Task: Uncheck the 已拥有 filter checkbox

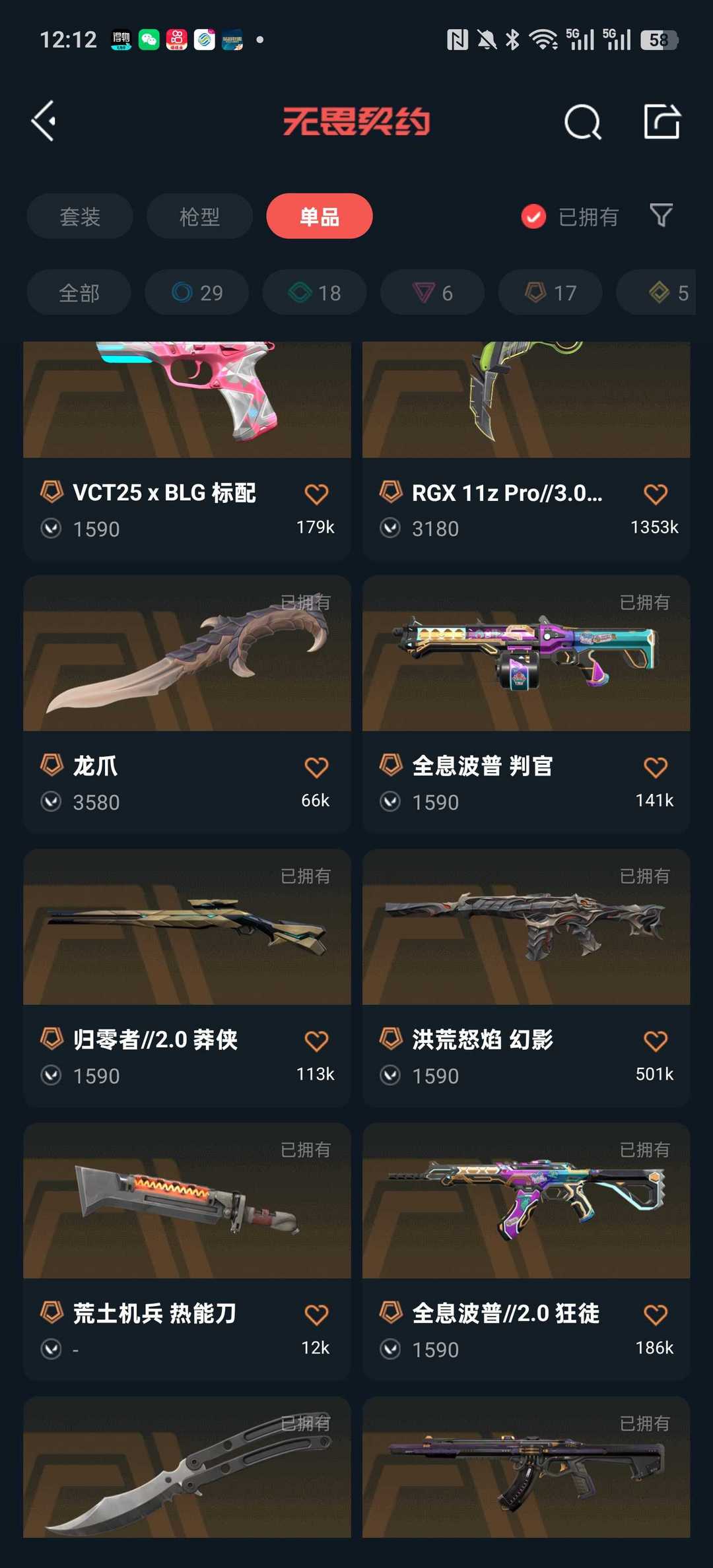Action: (533, 216)
